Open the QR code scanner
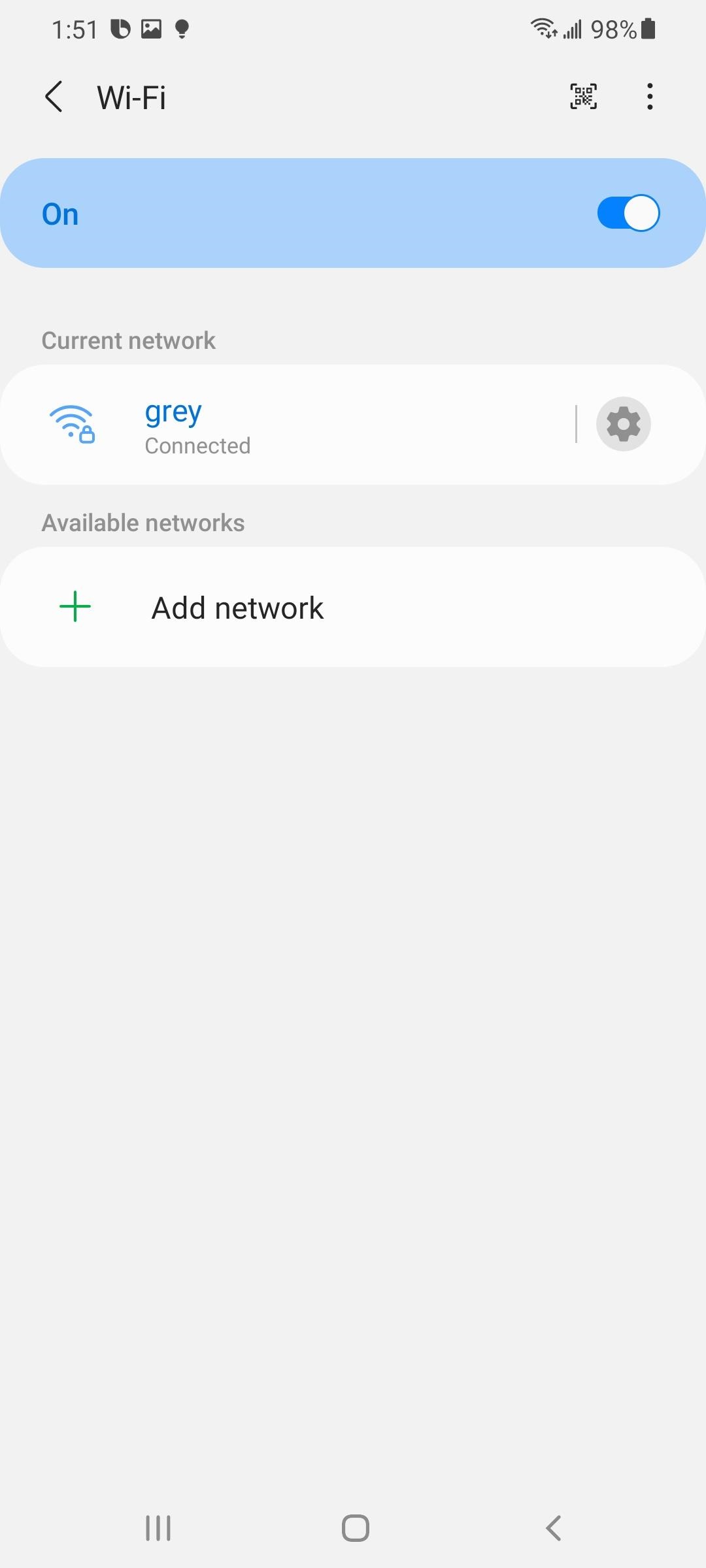The height and width of the screenshot is (1568, 706). point(583,97)
